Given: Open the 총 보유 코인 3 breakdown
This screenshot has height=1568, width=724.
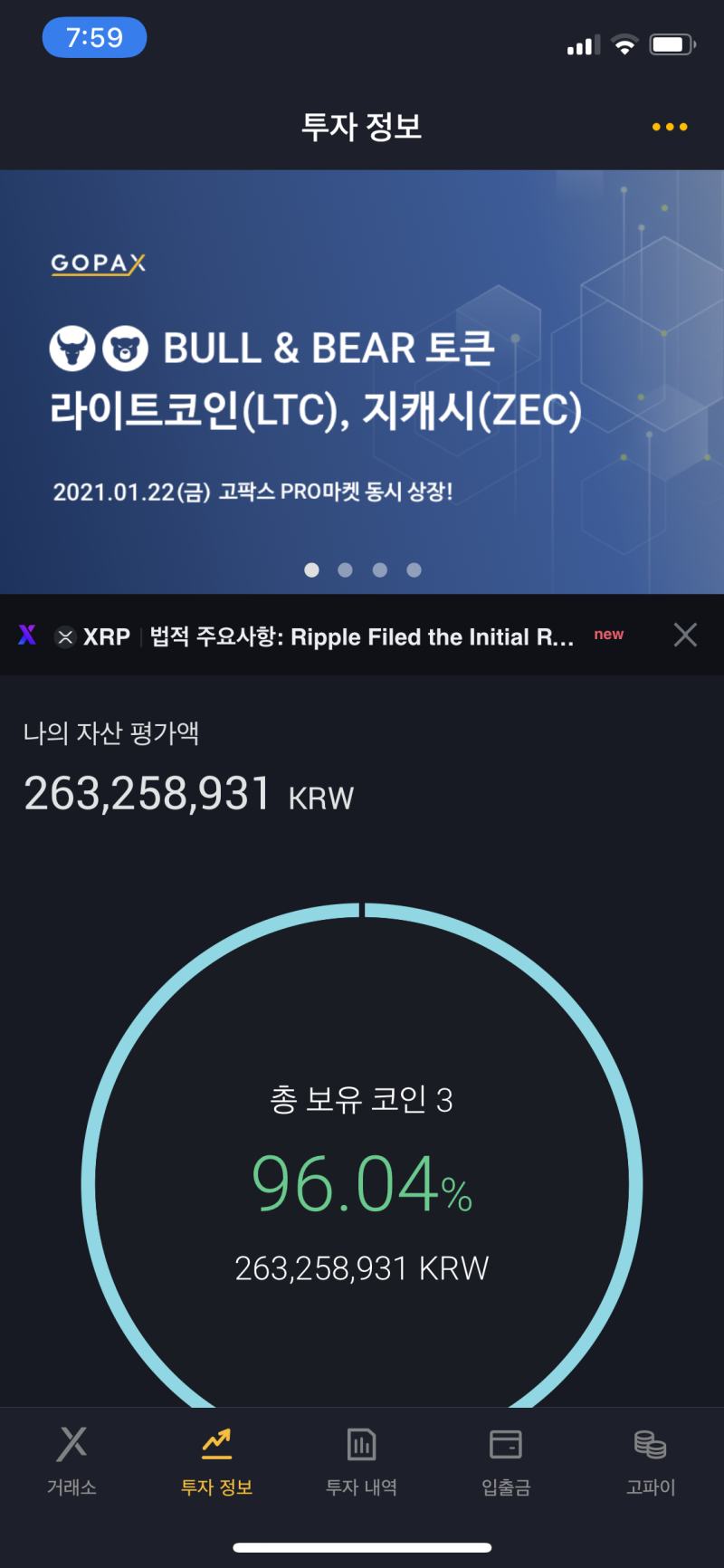Looking at the screenshot, I should [361, 1100].
